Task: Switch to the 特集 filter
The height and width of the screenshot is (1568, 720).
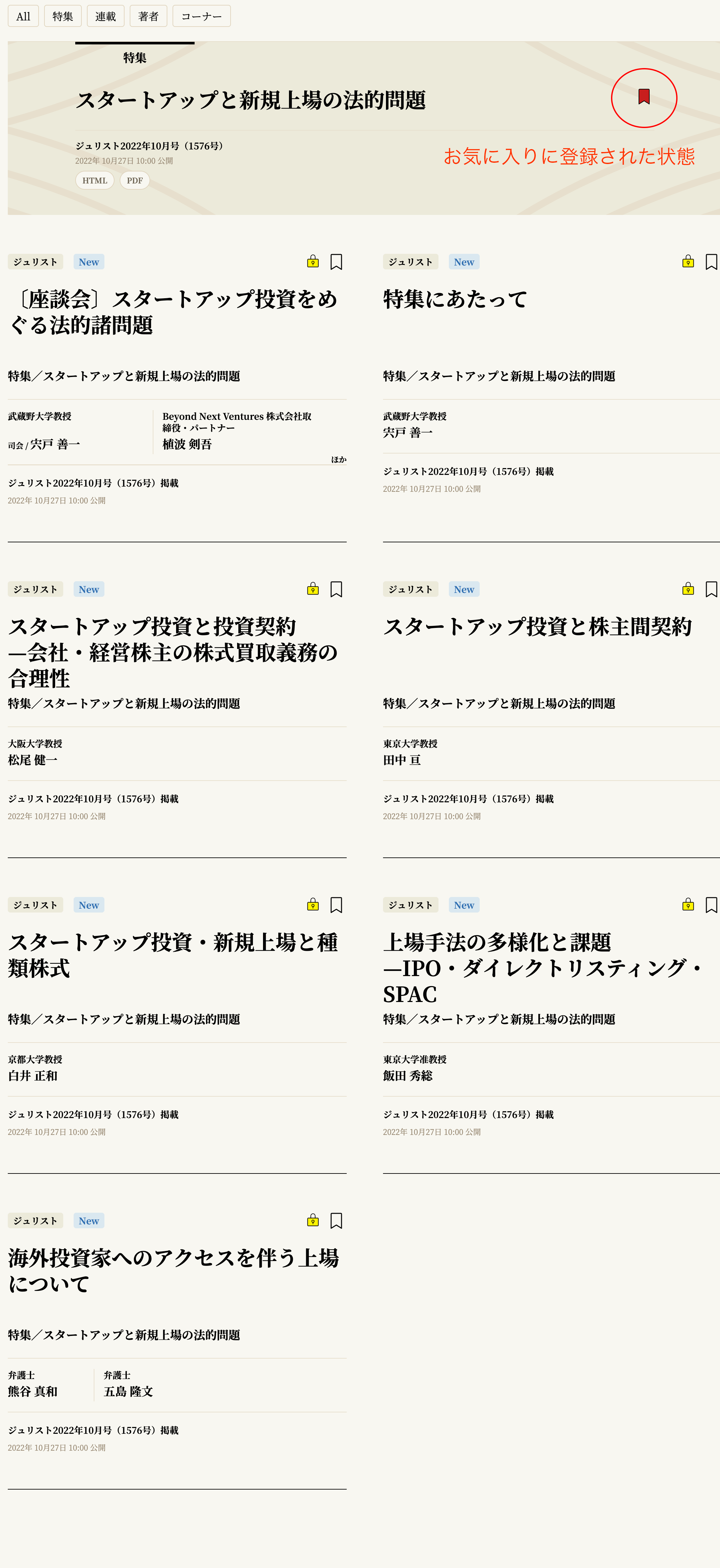Action: click(63, 17)
